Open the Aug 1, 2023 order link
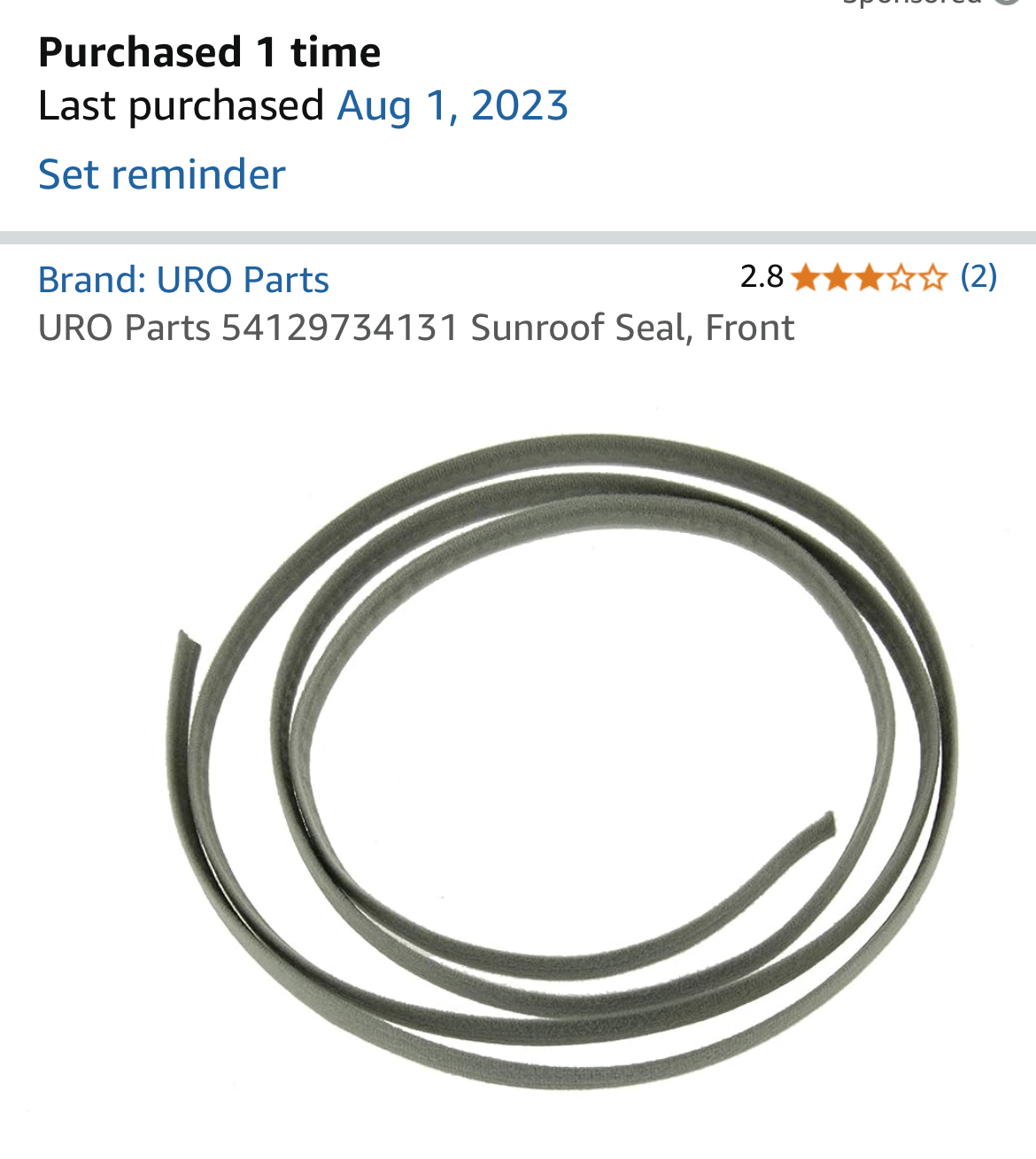The image size is (1036, 1159). tap(452, 106)
